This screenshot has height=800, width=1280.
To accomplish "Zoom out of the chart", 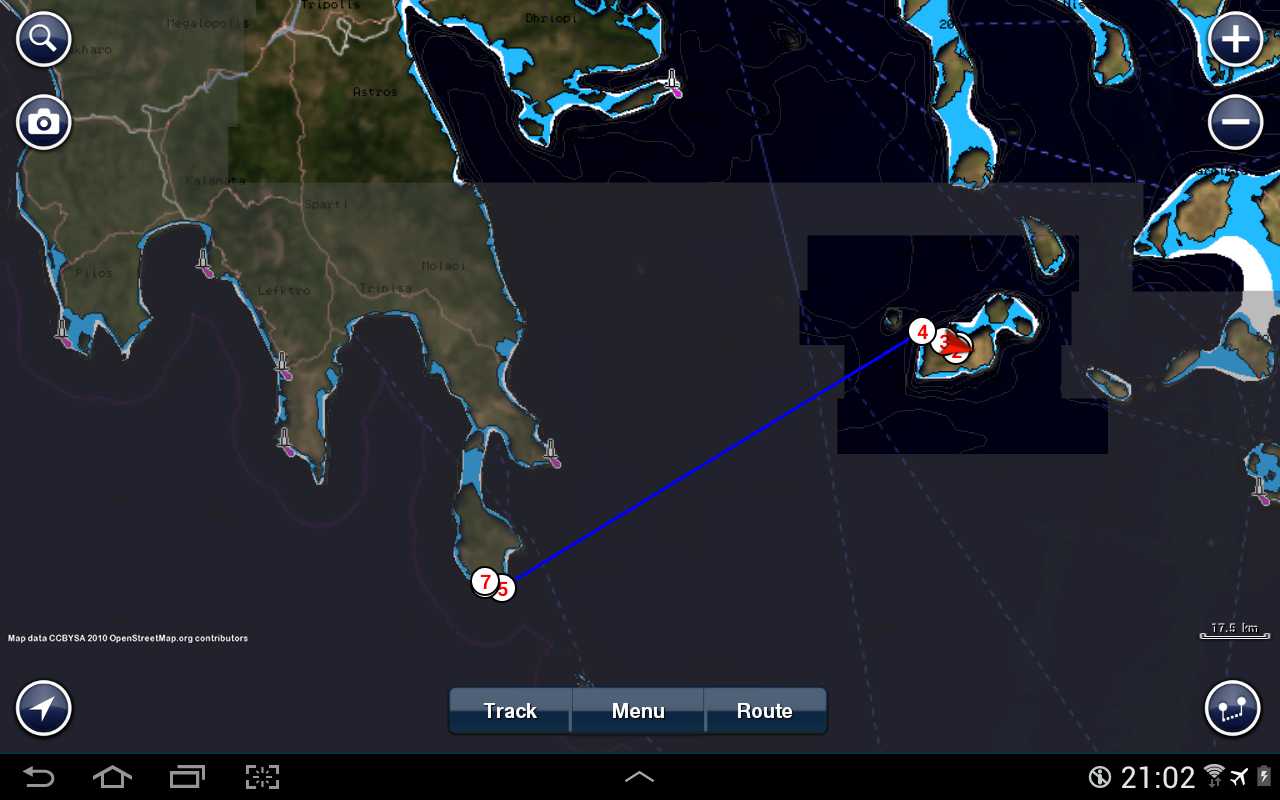I will pos(1236,122).
